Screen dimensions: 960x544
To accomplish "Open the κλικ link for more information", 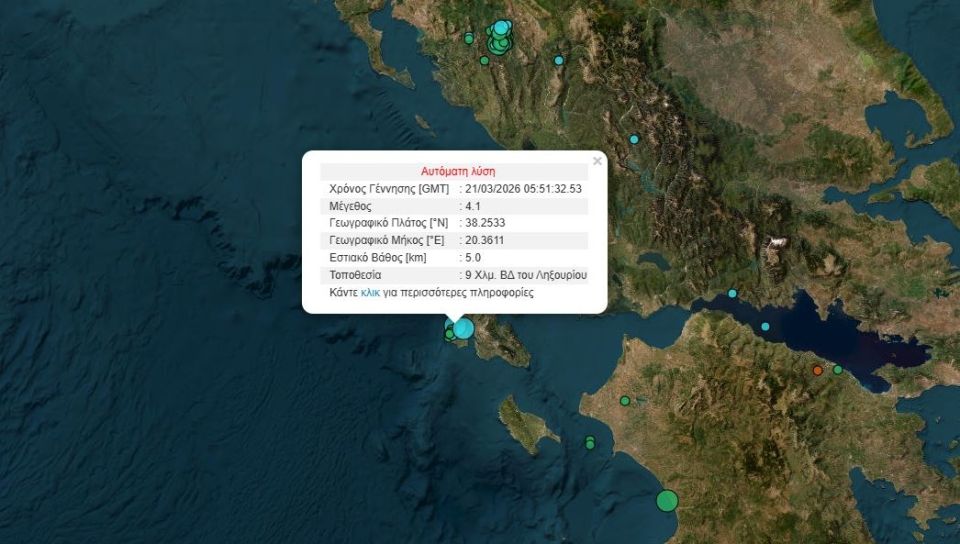I will pyautogui.click(x=370, y=293).
